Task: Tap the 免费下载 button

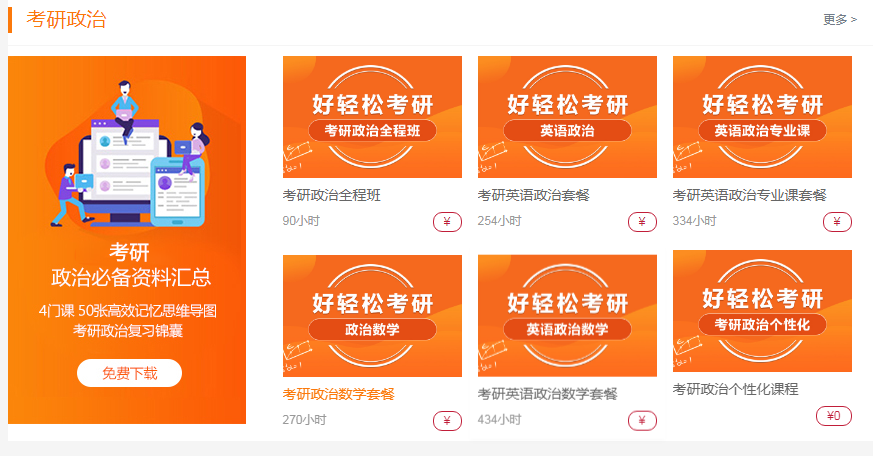Action: pyautogui.click(x=129, y=373)
